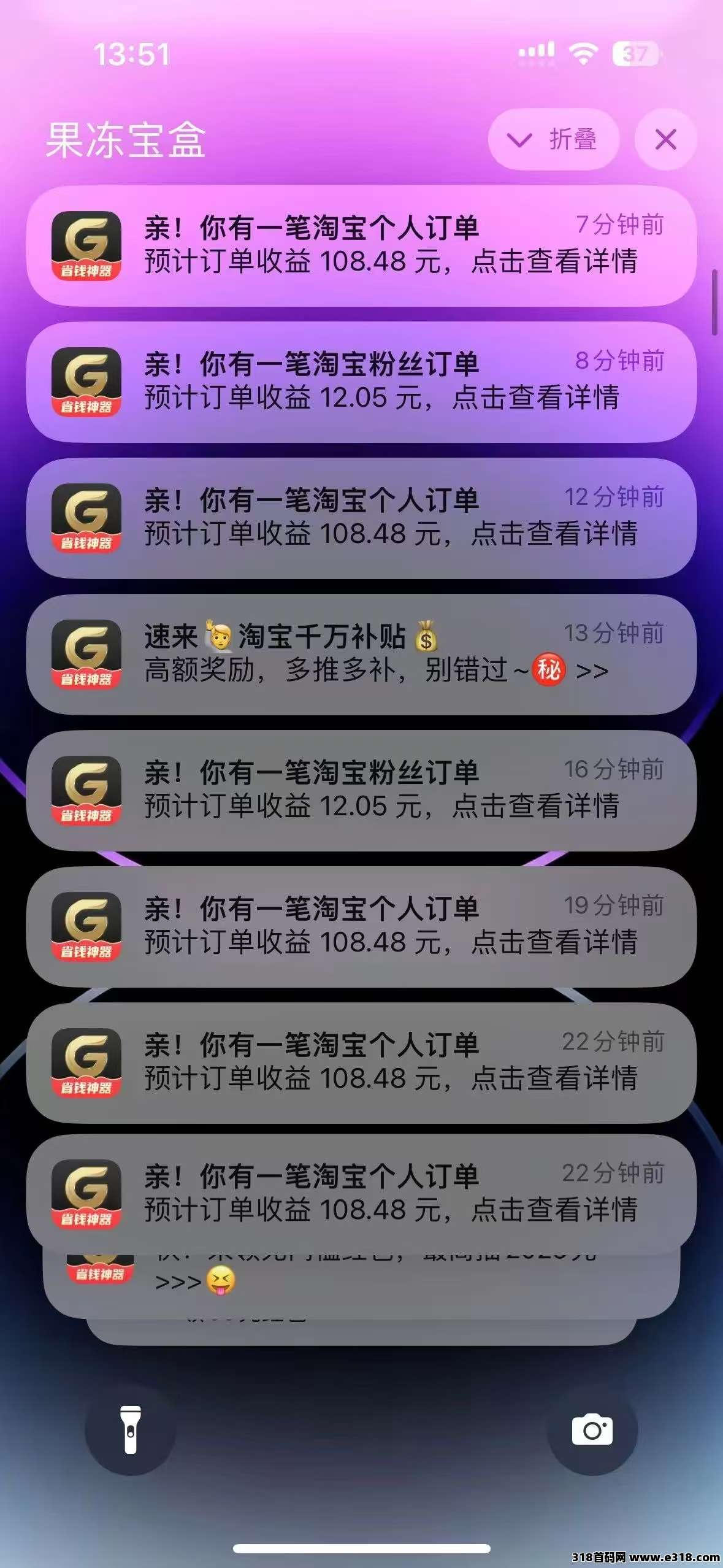Image resolution: width=723 pixels, height=1568 pixels.
Task: Open the 淘宝个人订单 notification from 19分钟前
Action: [361, 926]
